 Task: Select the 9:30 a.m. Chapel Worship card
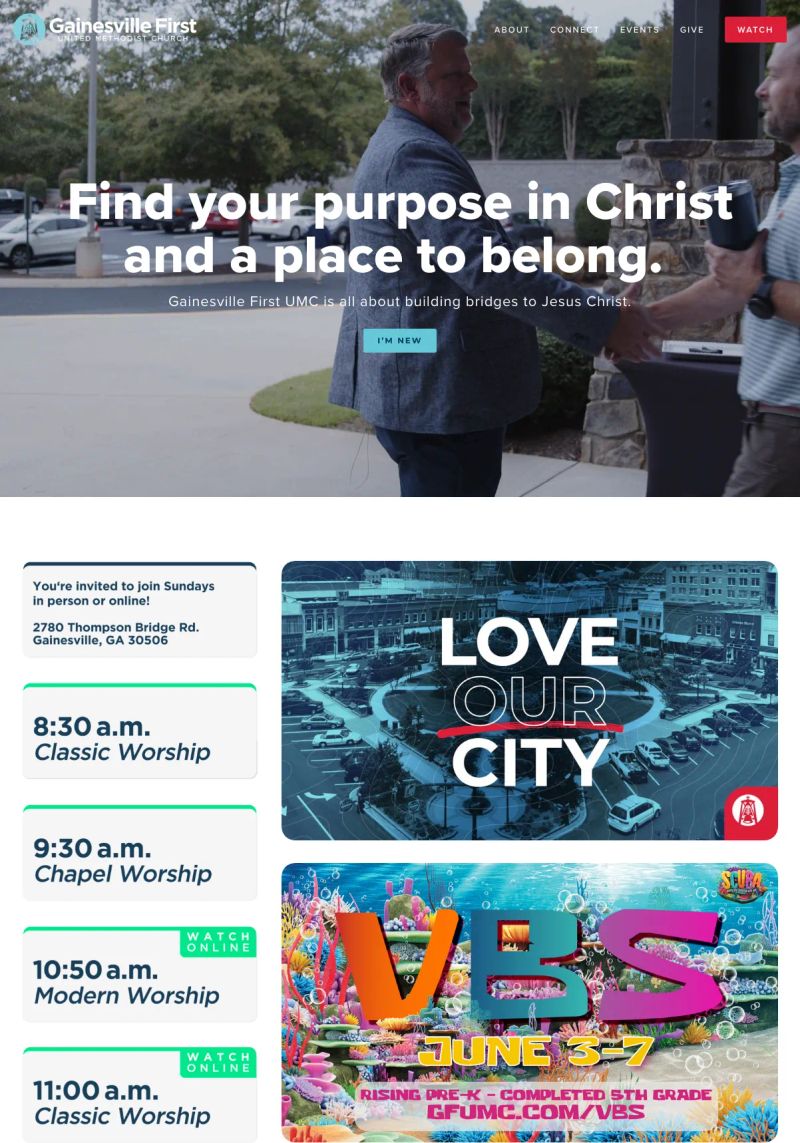click(139, 855)
